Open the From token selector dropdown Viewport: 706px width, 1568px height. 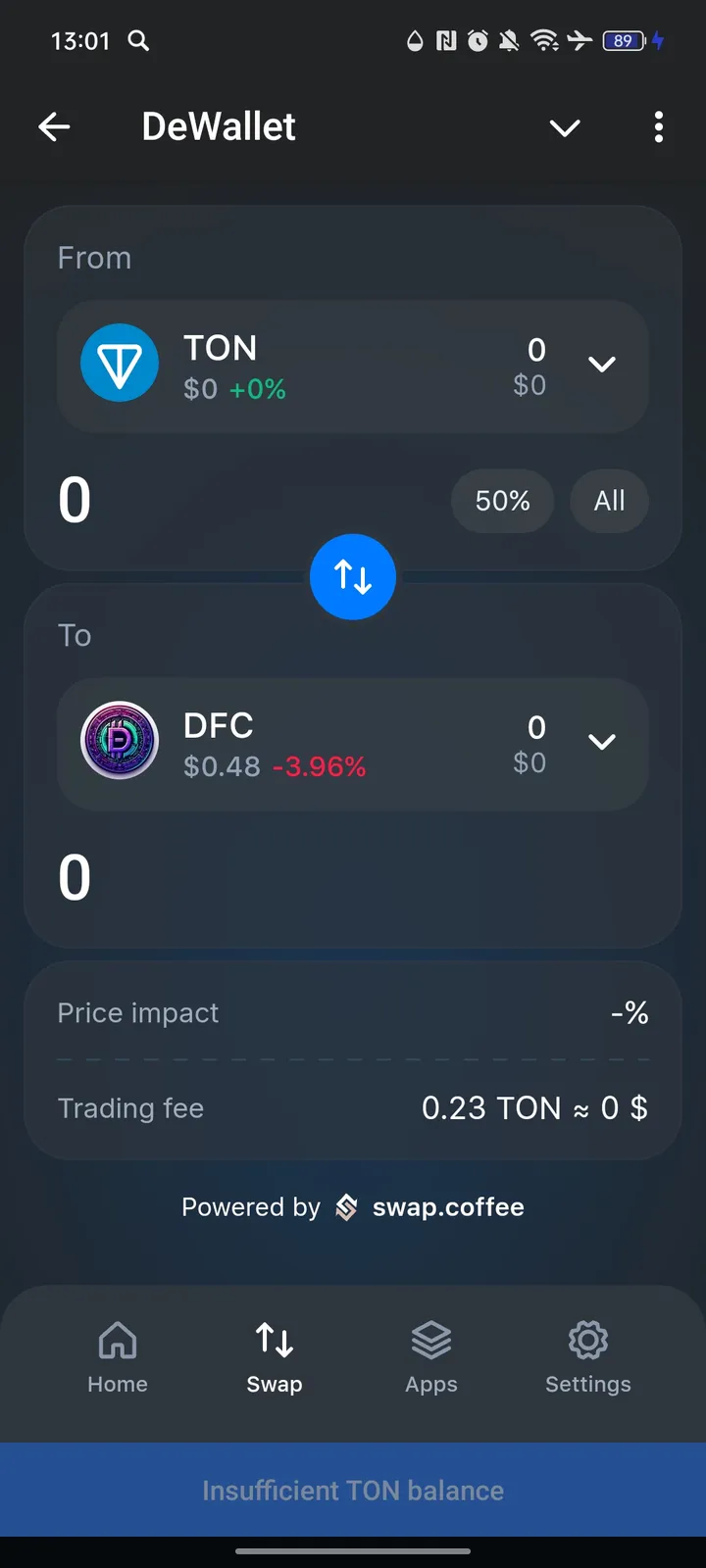coord(602,364)
